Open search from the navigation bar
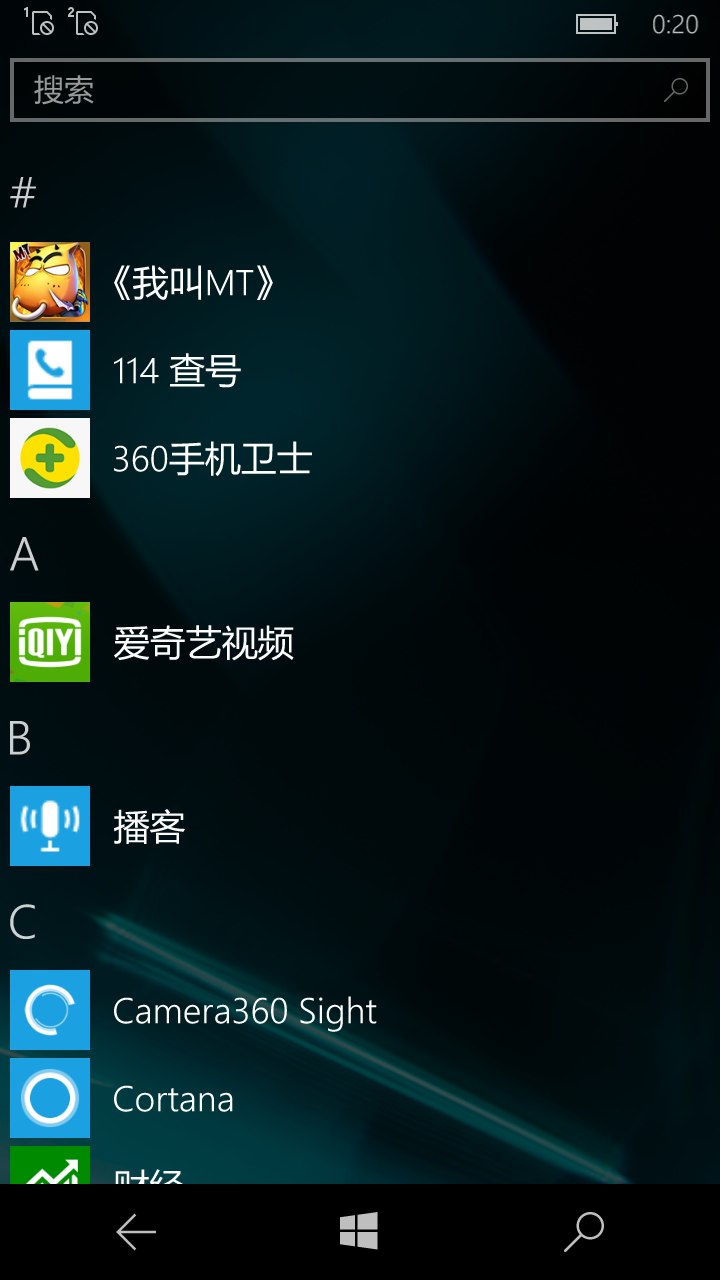 (584, 1232)
